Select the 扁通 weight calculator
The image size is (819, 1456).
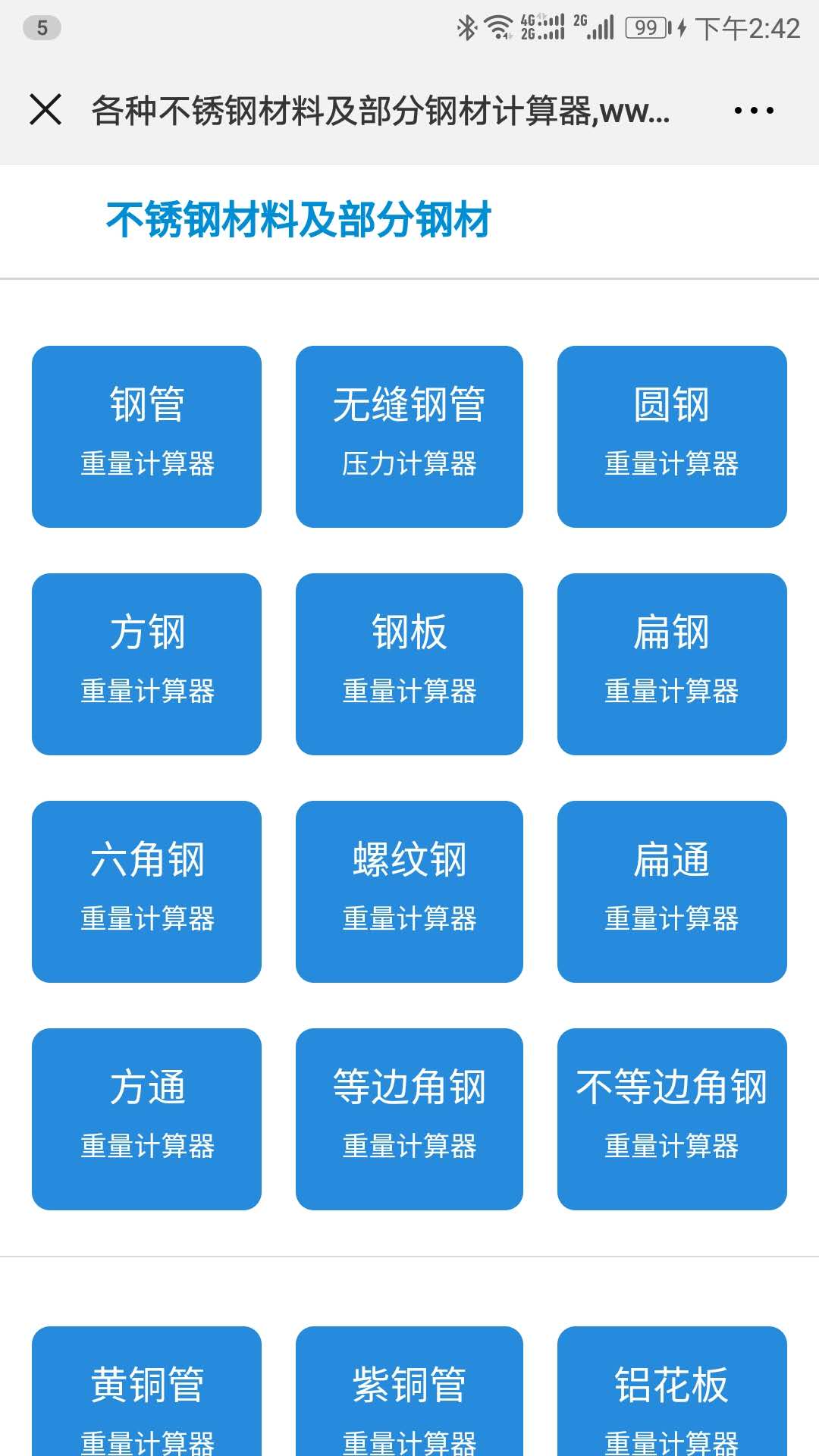pyautogui.click(x=672, y=893)
